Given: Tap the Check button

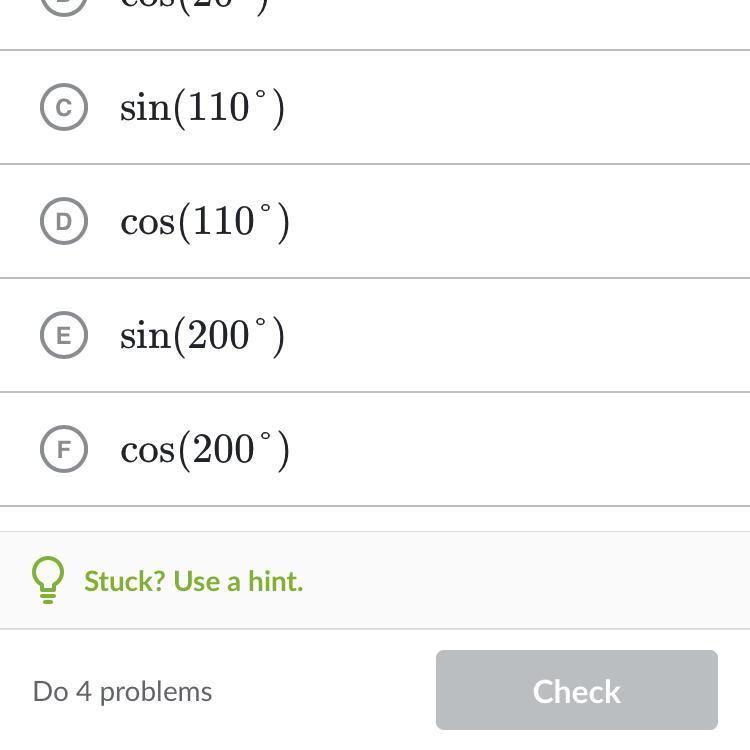Looking at the screenshot, I should 576,690.
